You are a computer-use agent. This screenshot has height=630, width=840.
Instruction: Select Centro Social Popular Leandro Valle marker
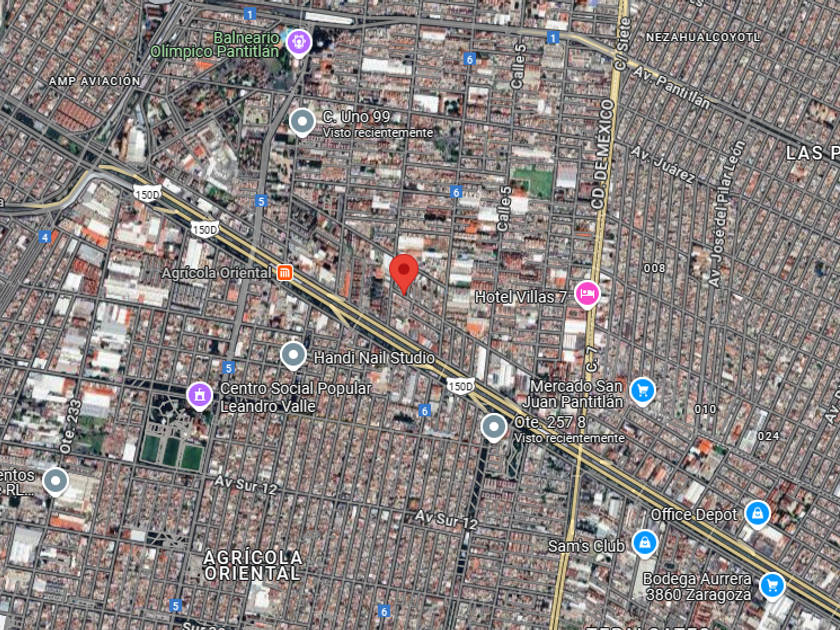tap(199, 396)
